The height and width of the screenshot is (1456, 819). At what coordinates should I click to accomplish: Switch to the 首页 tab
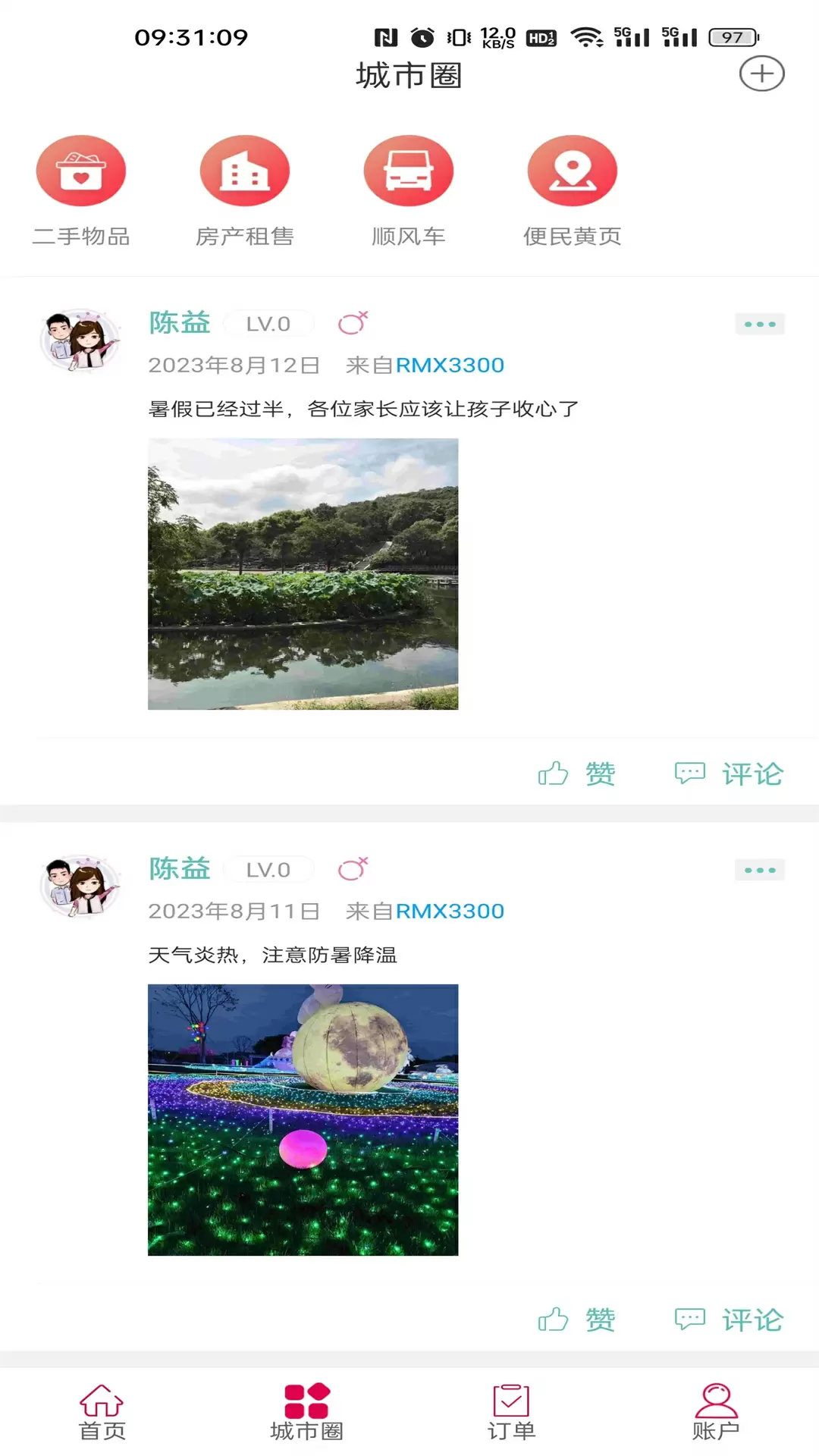(102, 1412)
